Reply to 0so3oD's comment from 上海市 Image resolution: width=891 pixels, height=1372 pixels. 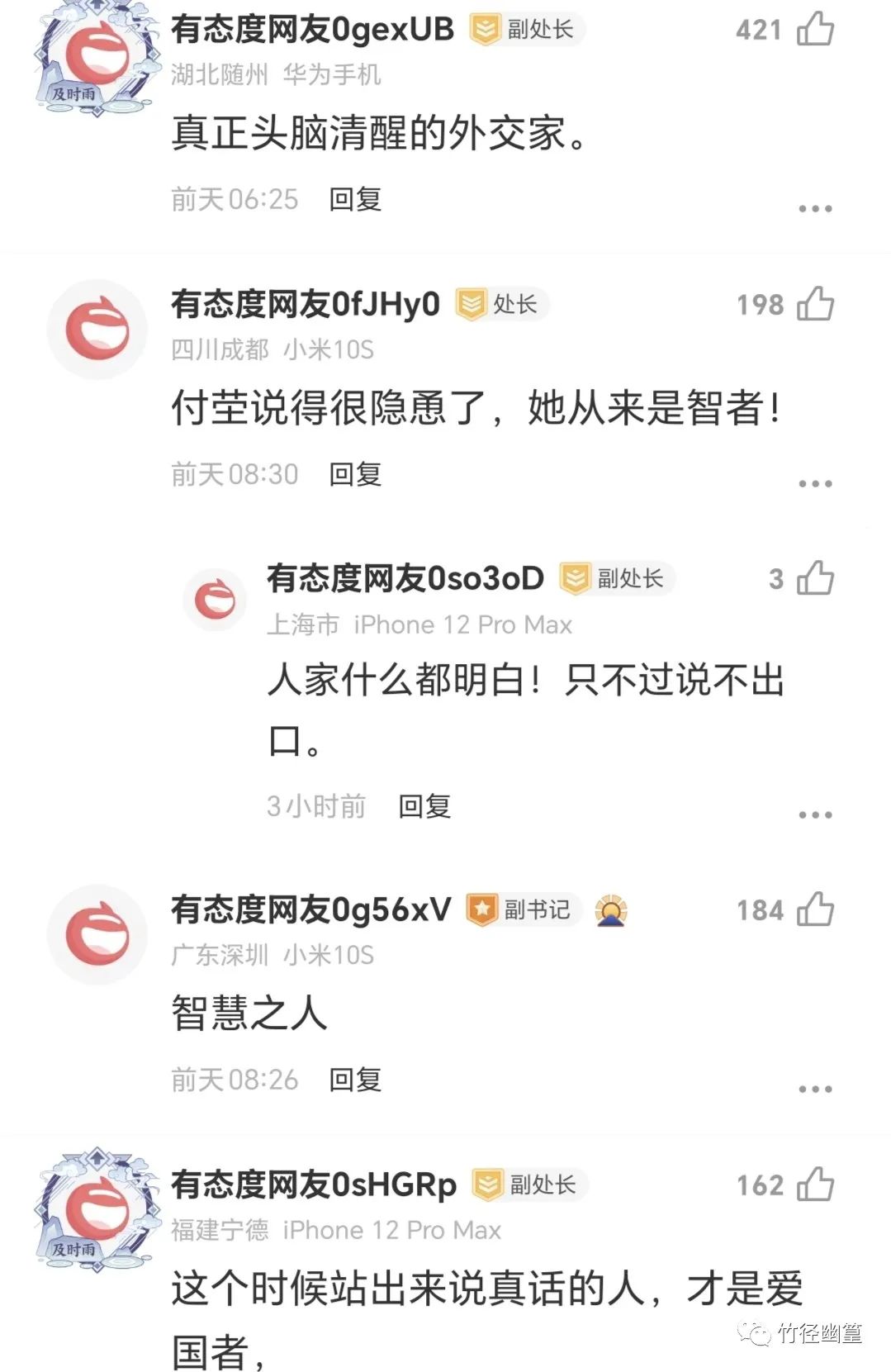tap(424, 806)
